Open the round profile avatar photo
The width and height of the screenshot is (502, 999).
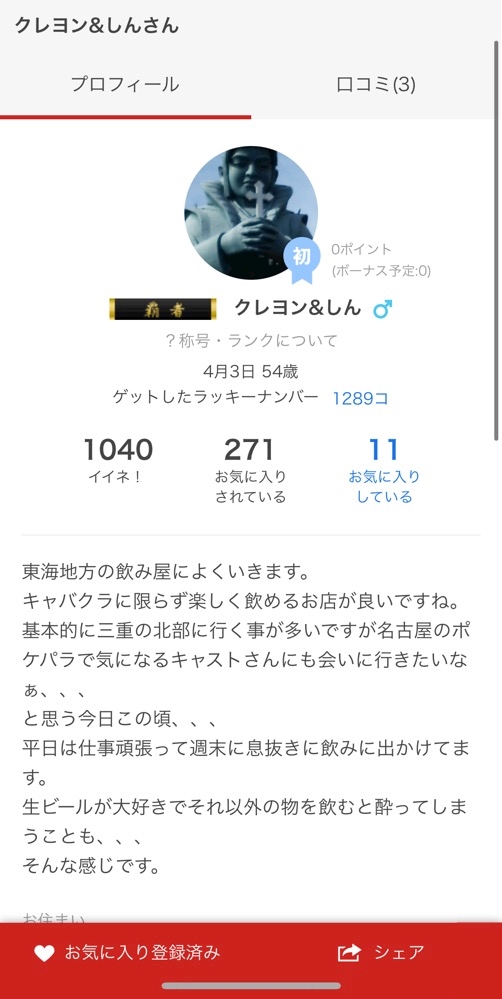click(251, 213)
